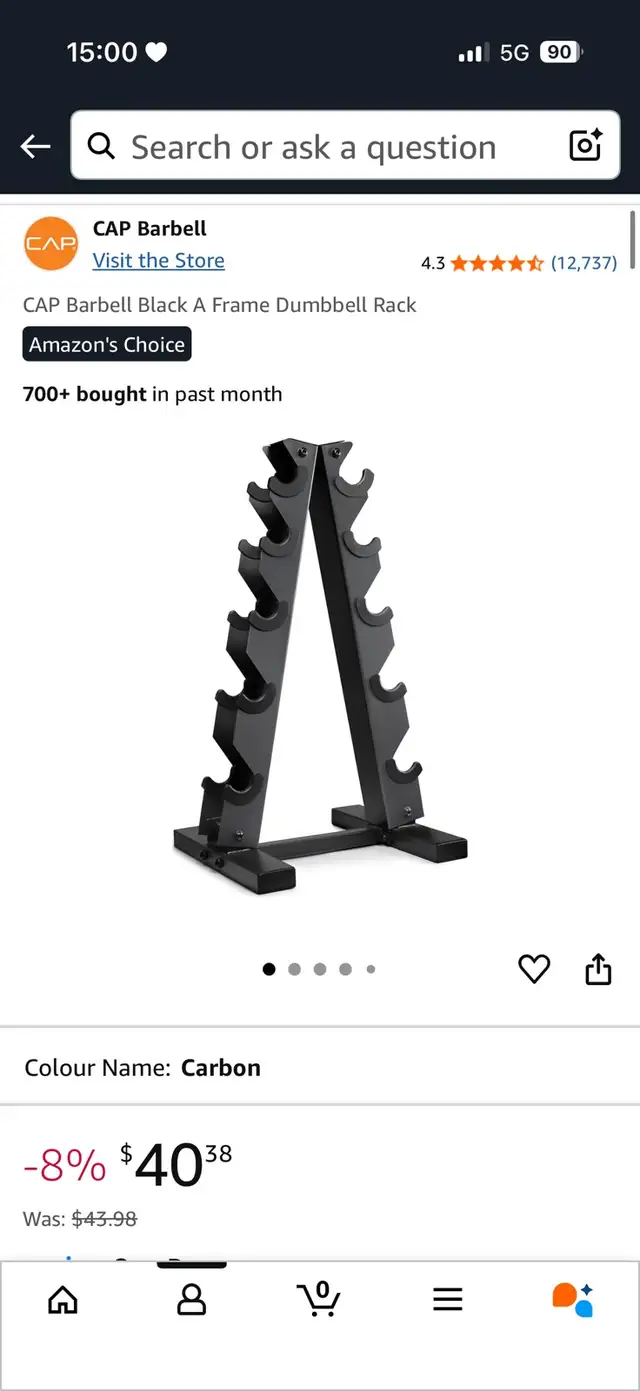View the 12,737 customer ratings

click(x=584, y=263)
